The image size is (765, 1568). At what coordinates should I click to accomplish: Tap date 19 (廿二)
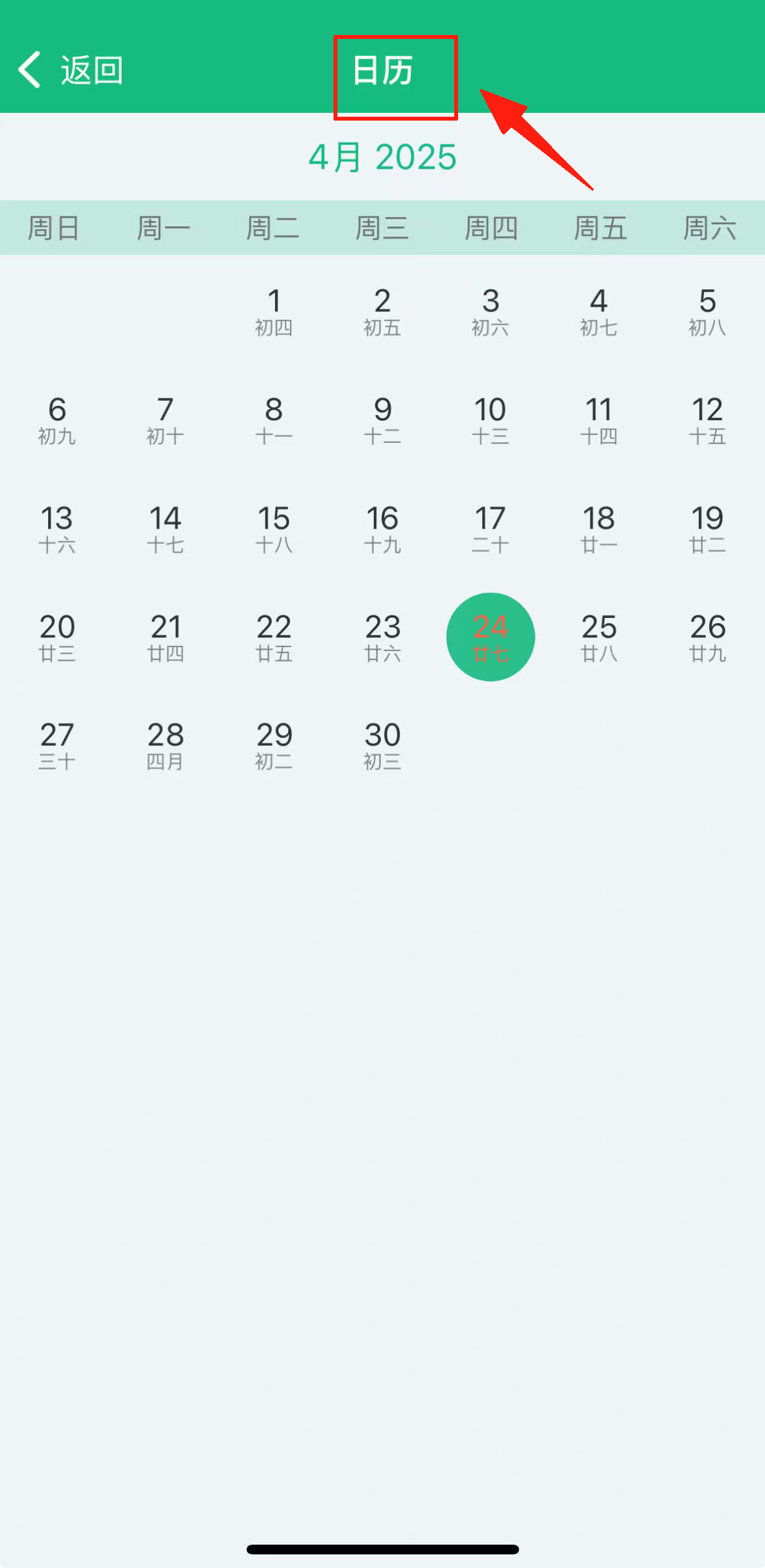point(707,529)
